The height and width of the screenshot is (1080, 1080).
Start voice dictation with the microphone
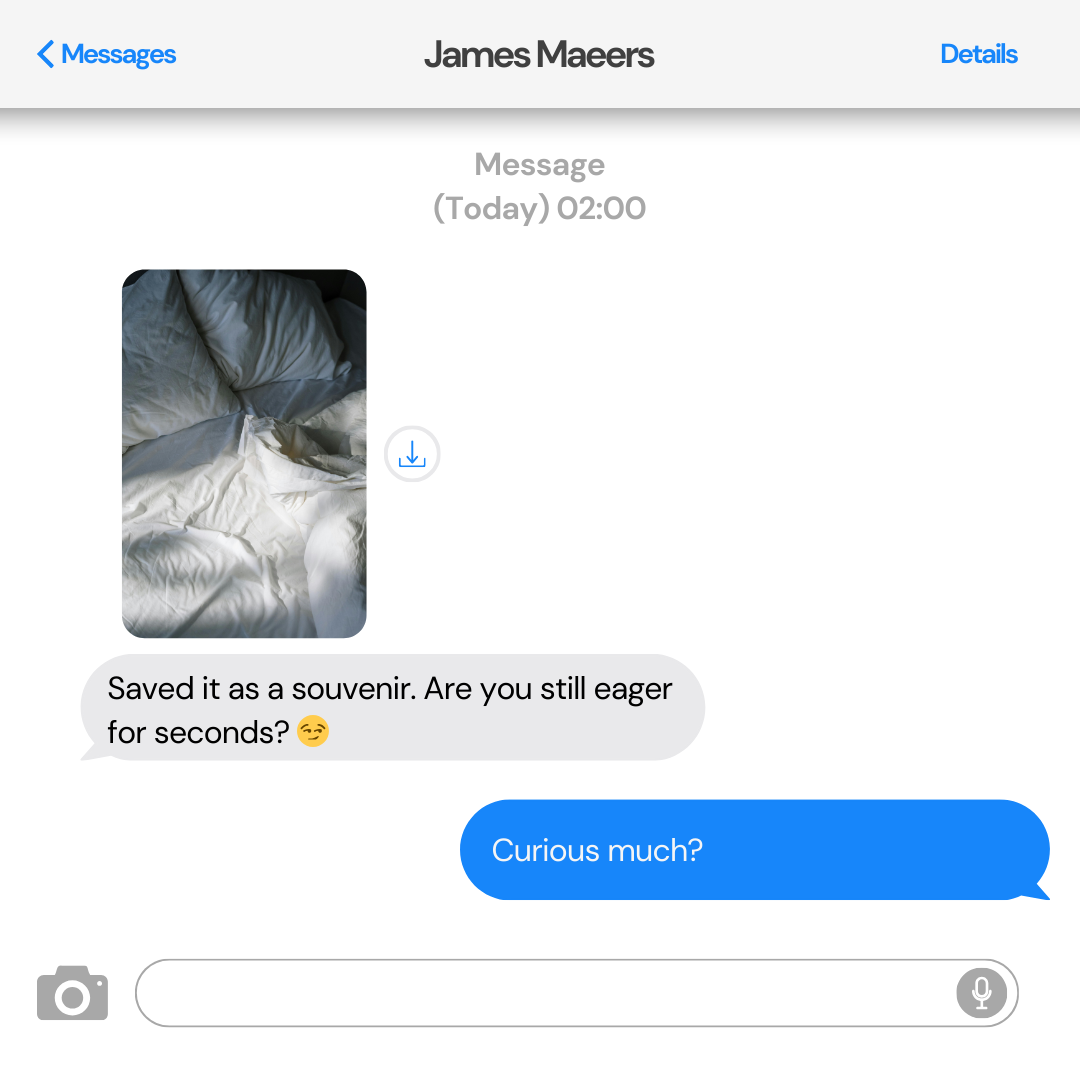point(981,993)
